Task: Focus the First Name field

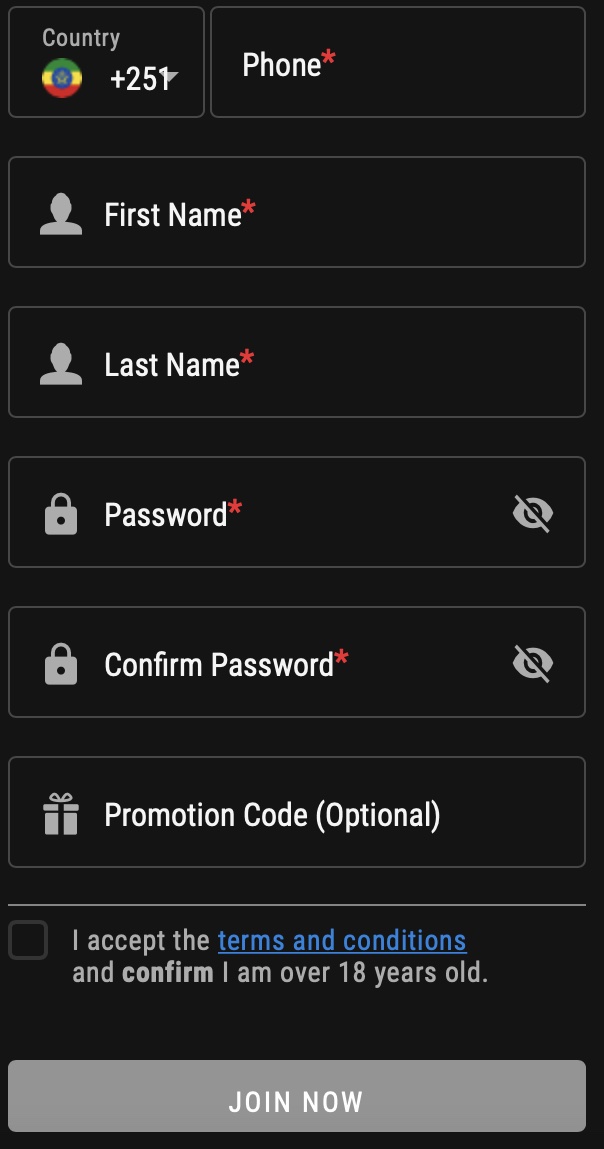Action: point(297,213)
